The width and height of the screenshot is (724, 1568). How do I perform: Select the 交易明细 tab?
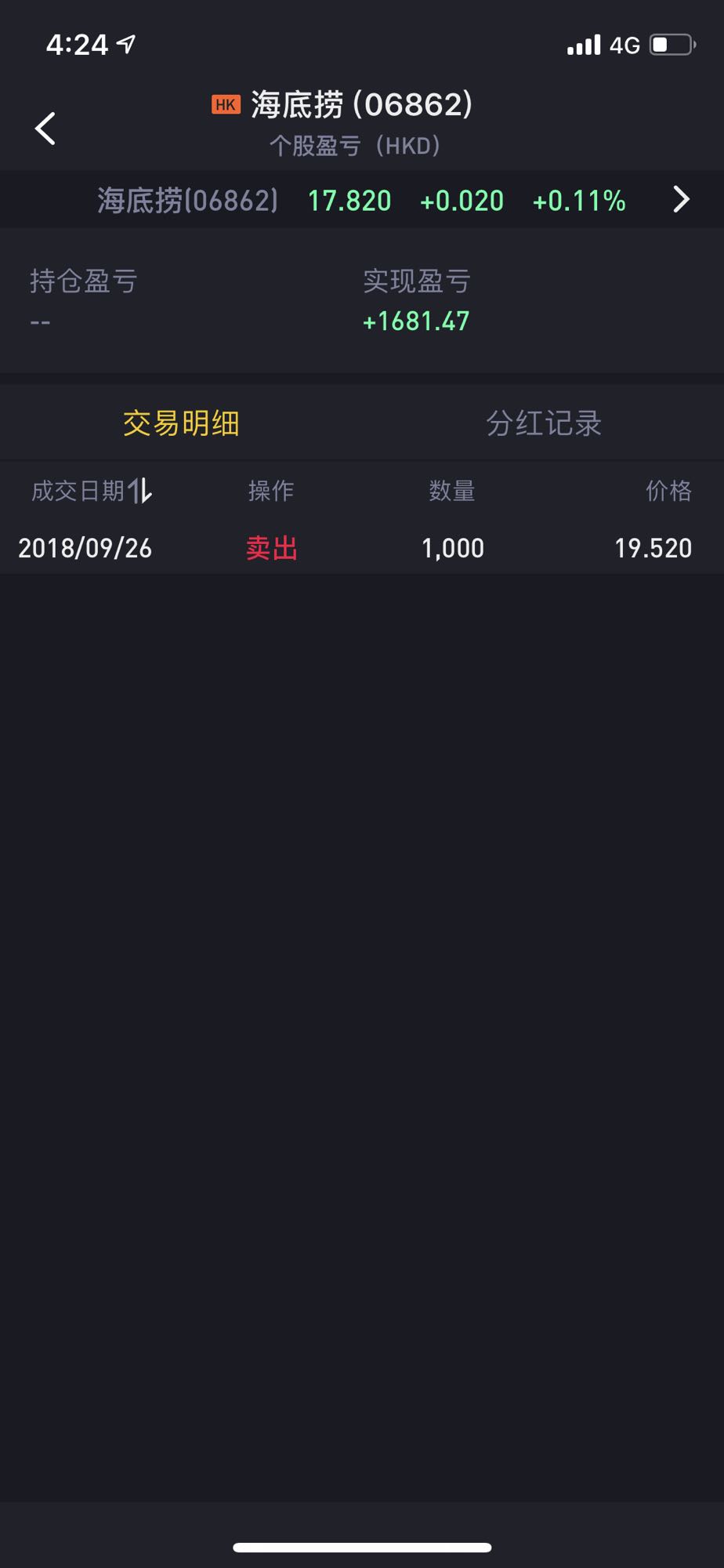pyautogui.click(x=181, y=423)
